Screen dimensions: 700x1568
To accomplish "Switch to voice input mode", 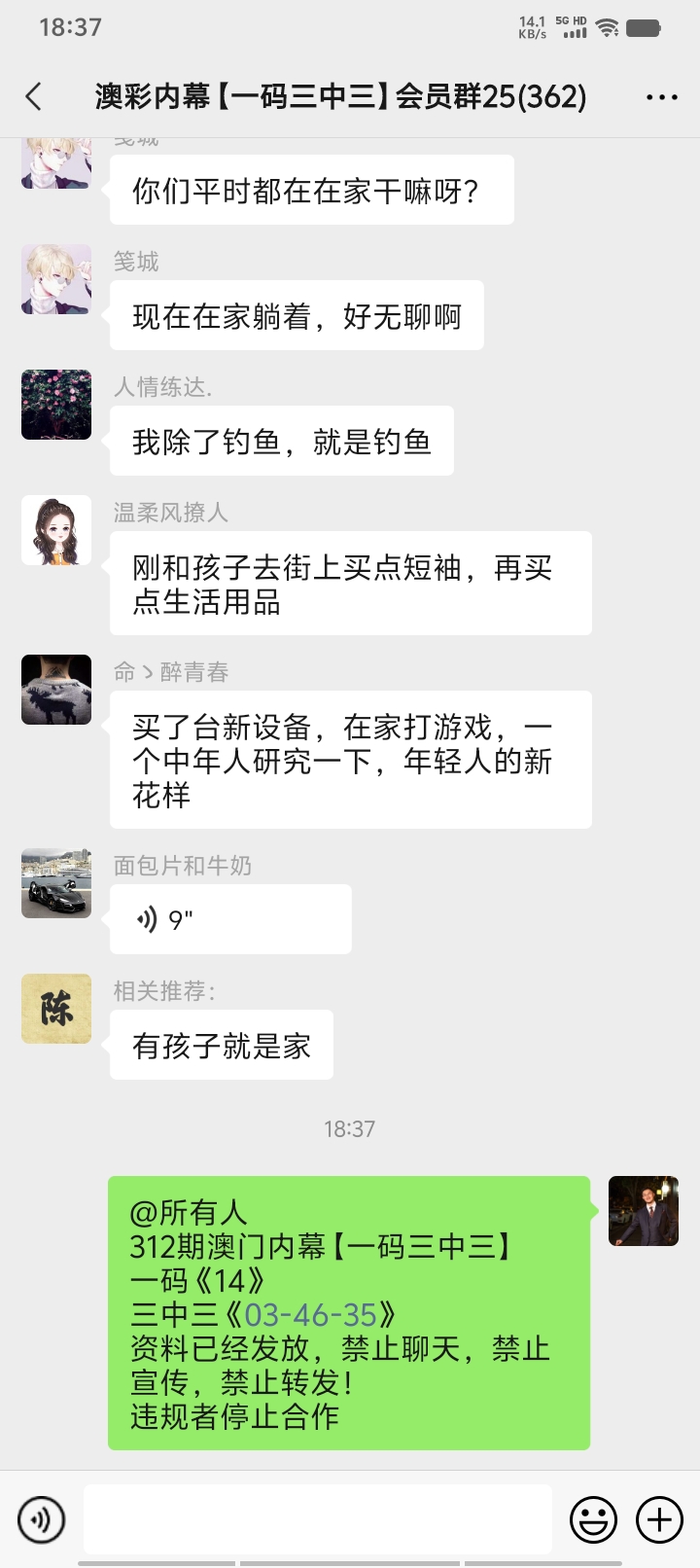I will (42, 1518).
